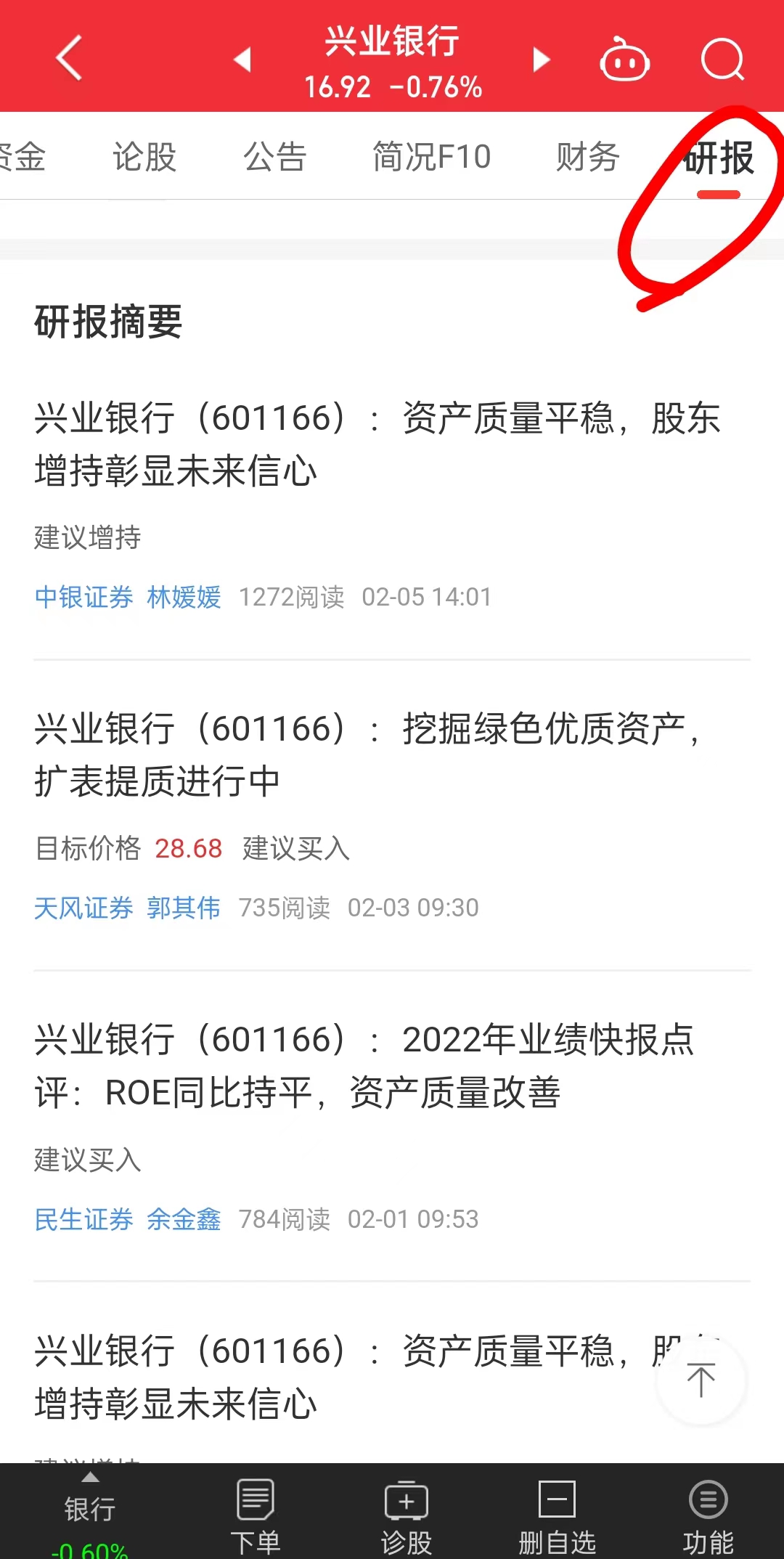The width and height of the screenshot is (784, 1559).
Task: Go back from 兴业银行 stock page
Action: (x=69, y=58)
